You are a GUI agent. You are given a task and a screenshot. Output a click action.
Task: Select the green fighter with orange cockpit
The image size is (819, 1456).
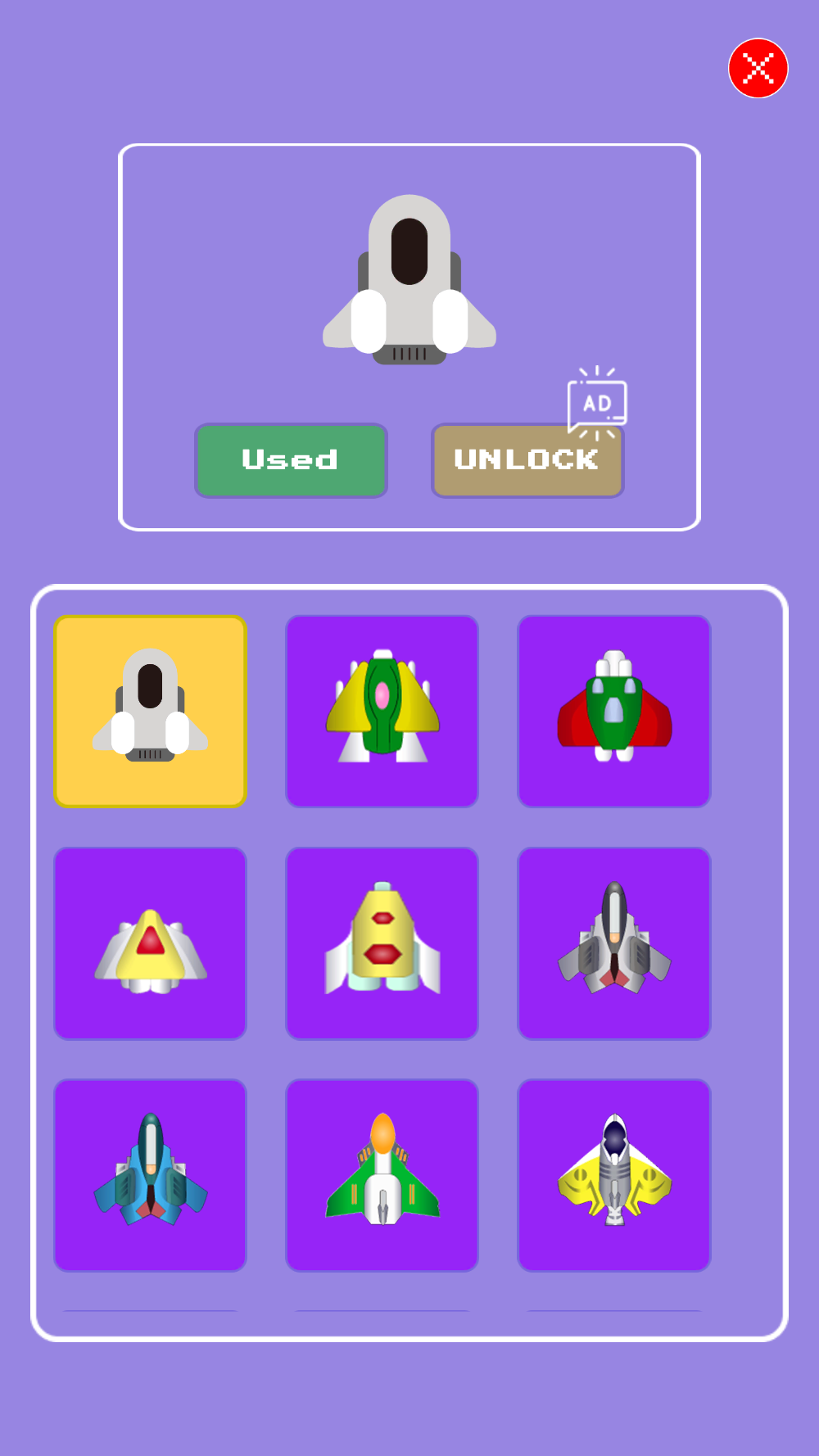pos(382,1175)
